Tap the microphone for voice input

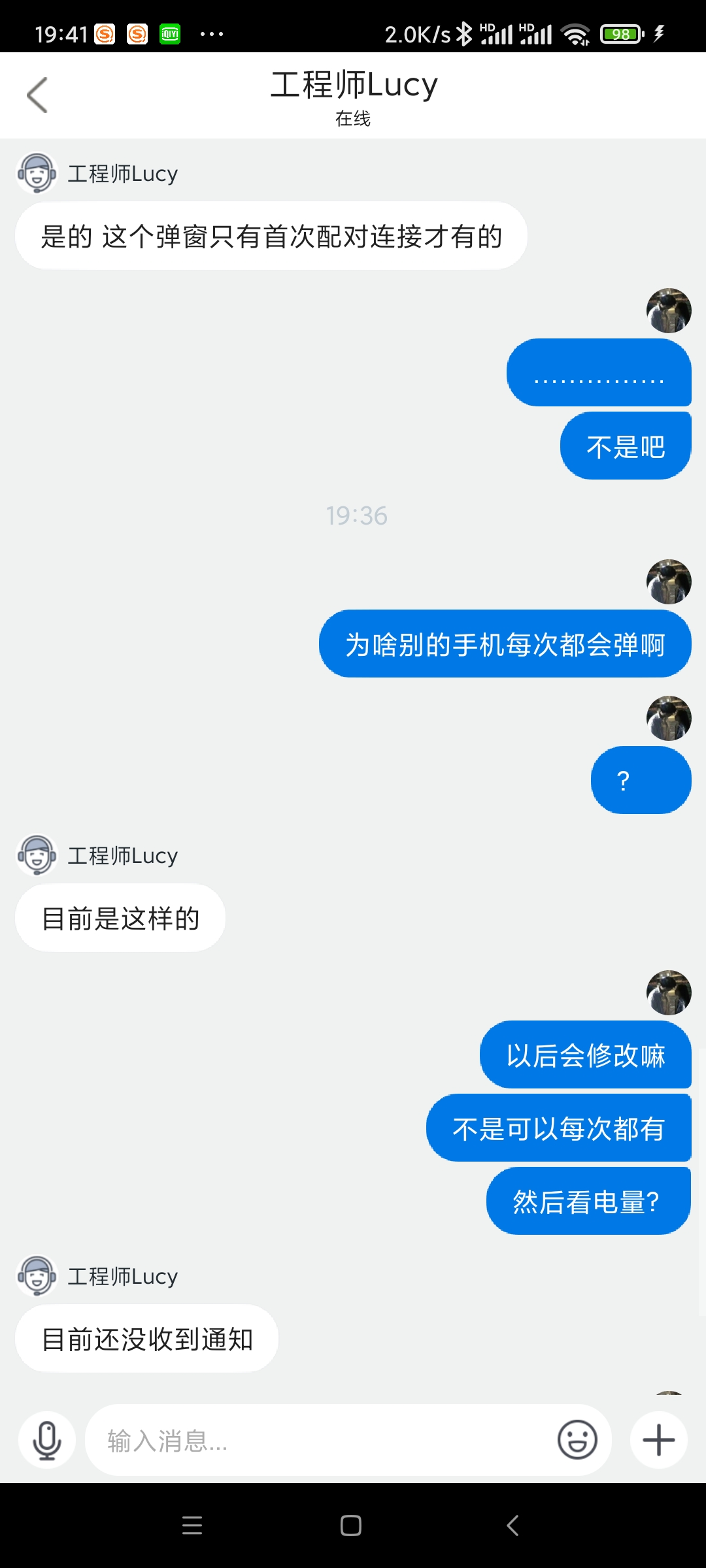pyautogui.click(x=47, y=1440)
